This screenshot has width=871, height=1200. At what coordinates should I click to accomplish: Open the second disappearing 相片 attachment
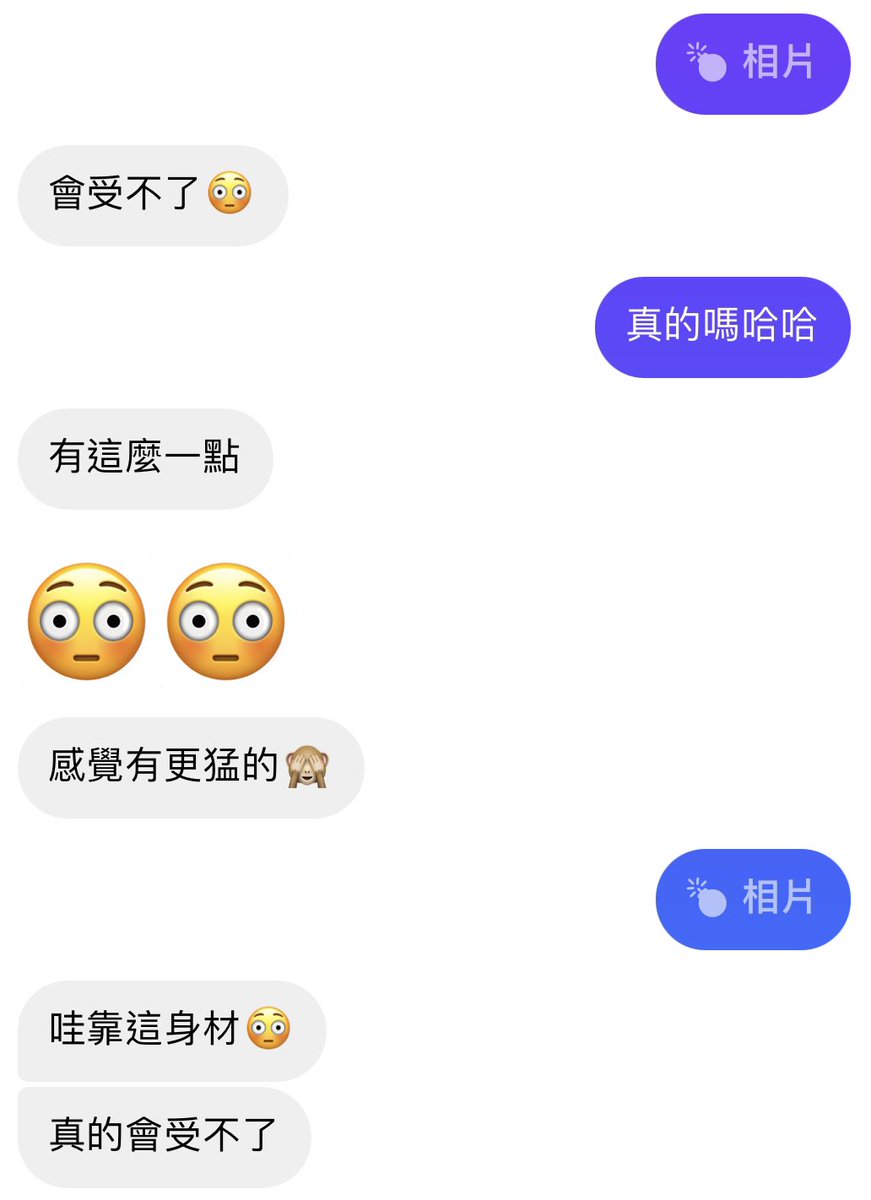pos(752,898)
